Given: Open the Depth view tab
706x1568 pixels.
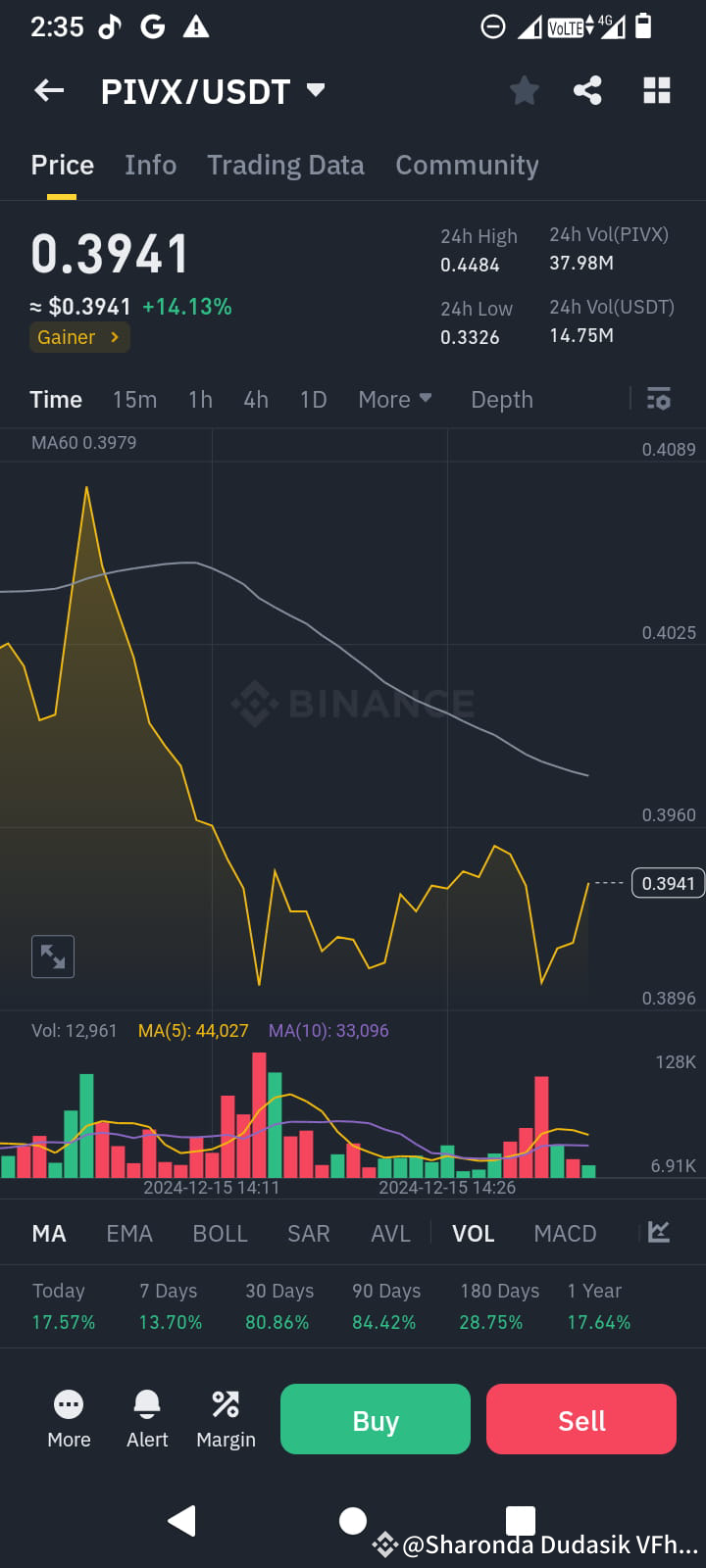Looking at the screenshot, I should 501,399.
